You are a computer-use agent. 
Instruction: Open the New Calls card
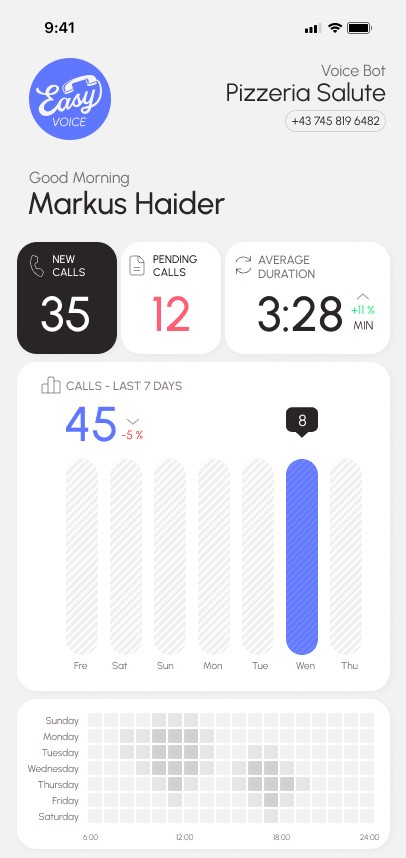pyautogui.click(x=67, y=298)
